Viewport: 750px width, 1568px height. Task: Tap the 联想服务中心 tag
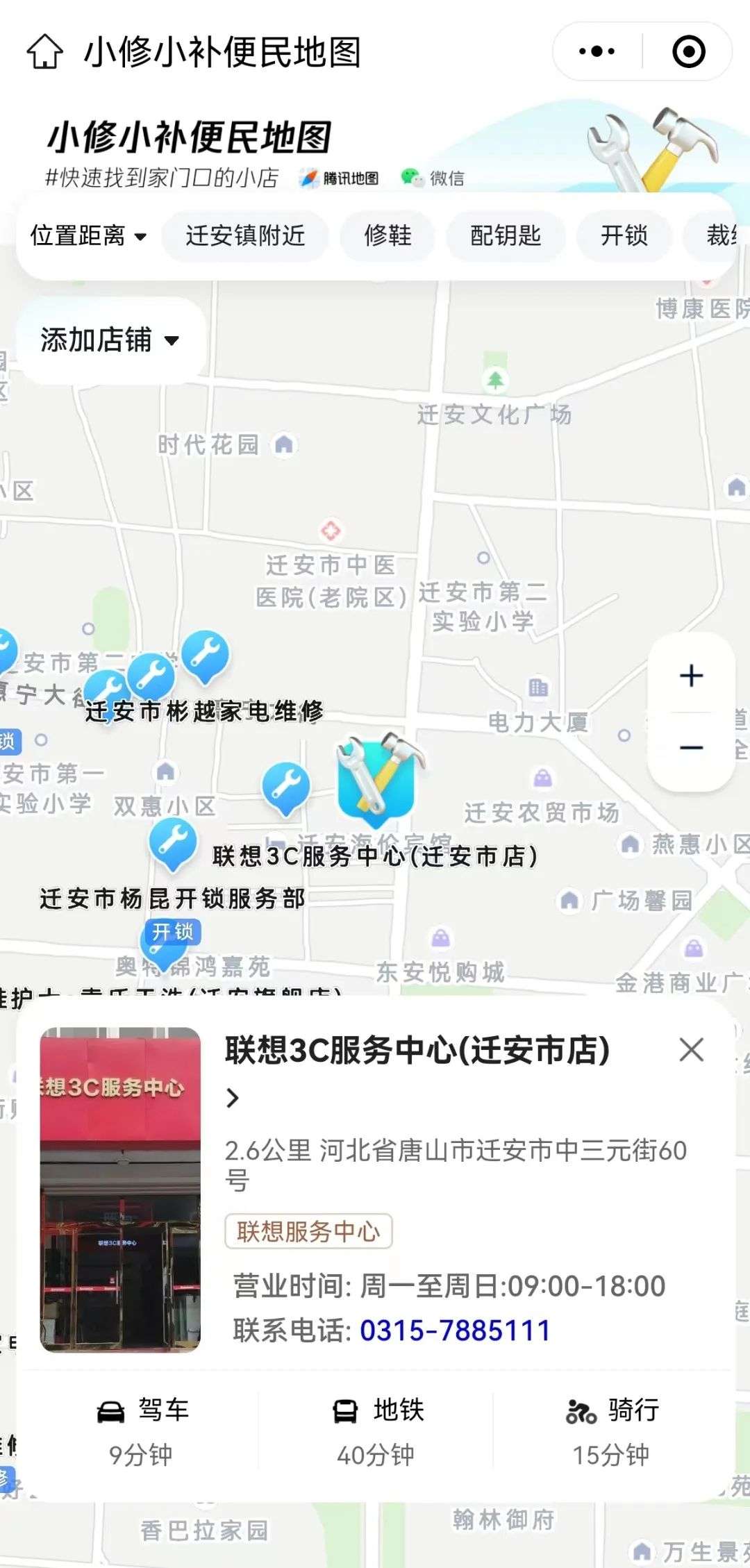point(308,1231)
